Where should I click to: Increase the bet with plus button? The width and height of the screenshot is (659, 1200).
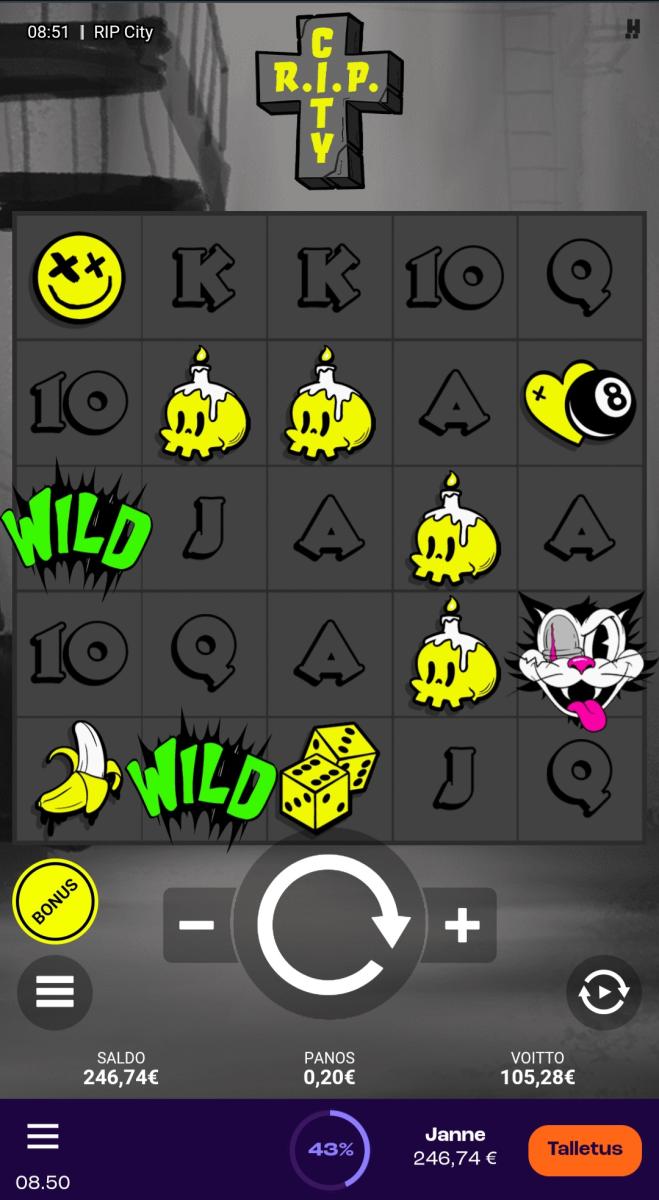[461, 925]
